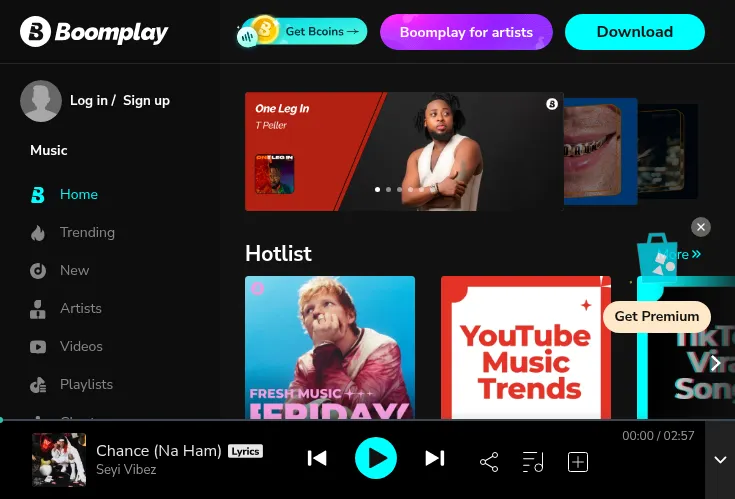
Task: Share the song Chance (Na Ham)
Action: (x=489, y=461)
